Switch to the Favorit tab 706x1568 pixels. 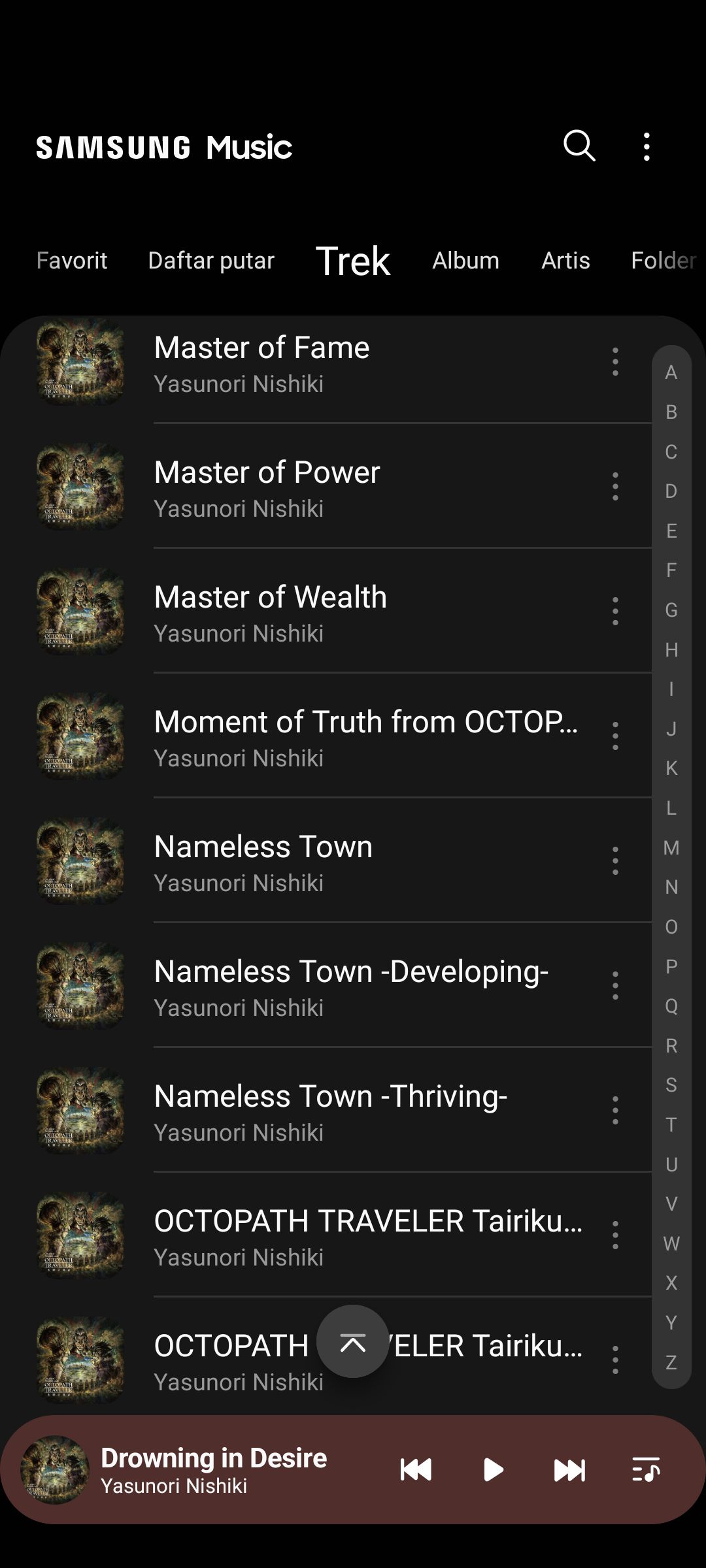point(72,261)
